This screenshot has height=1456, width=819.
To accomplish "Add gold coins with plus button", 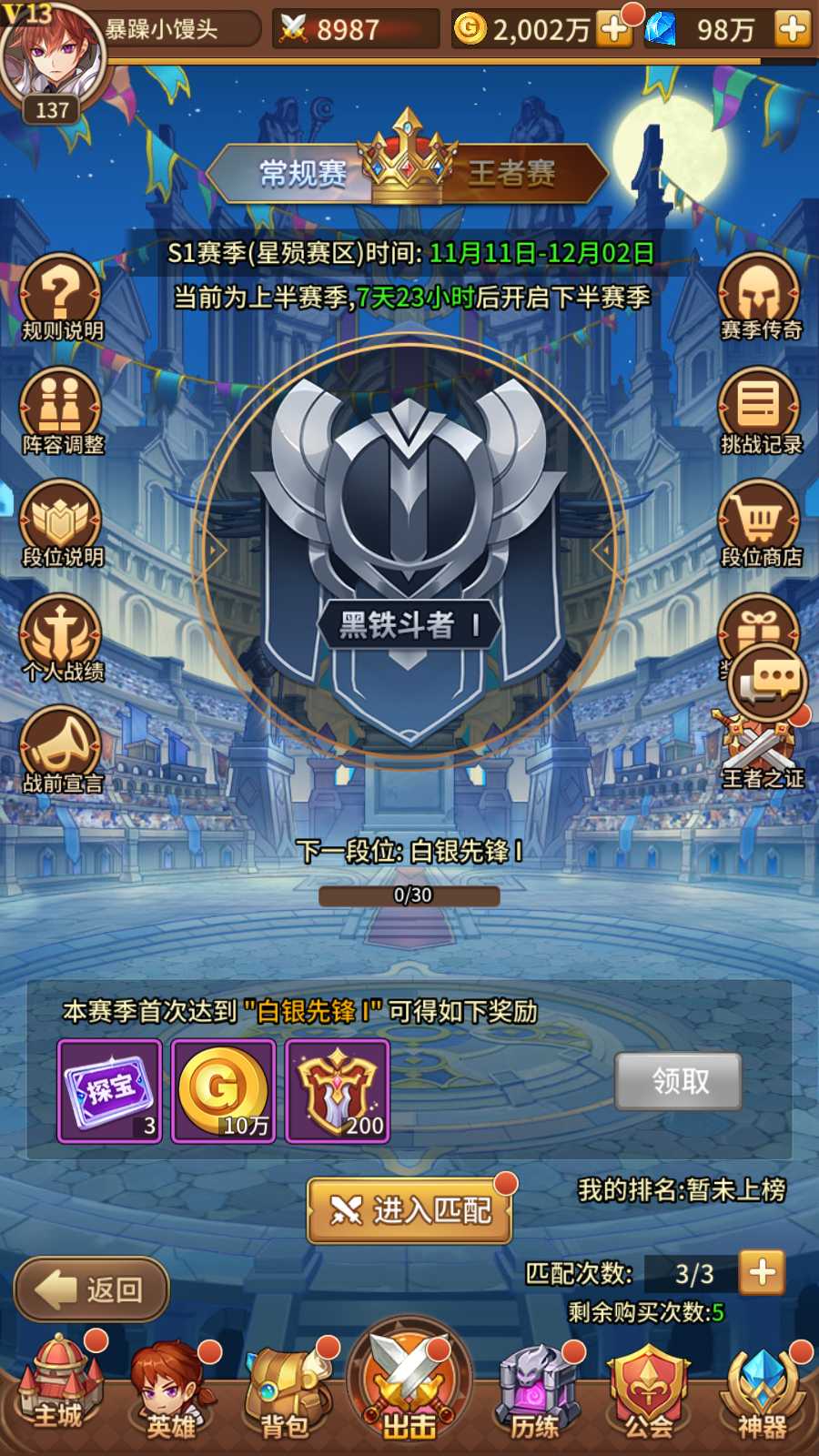I will click(x=614, y=30).
